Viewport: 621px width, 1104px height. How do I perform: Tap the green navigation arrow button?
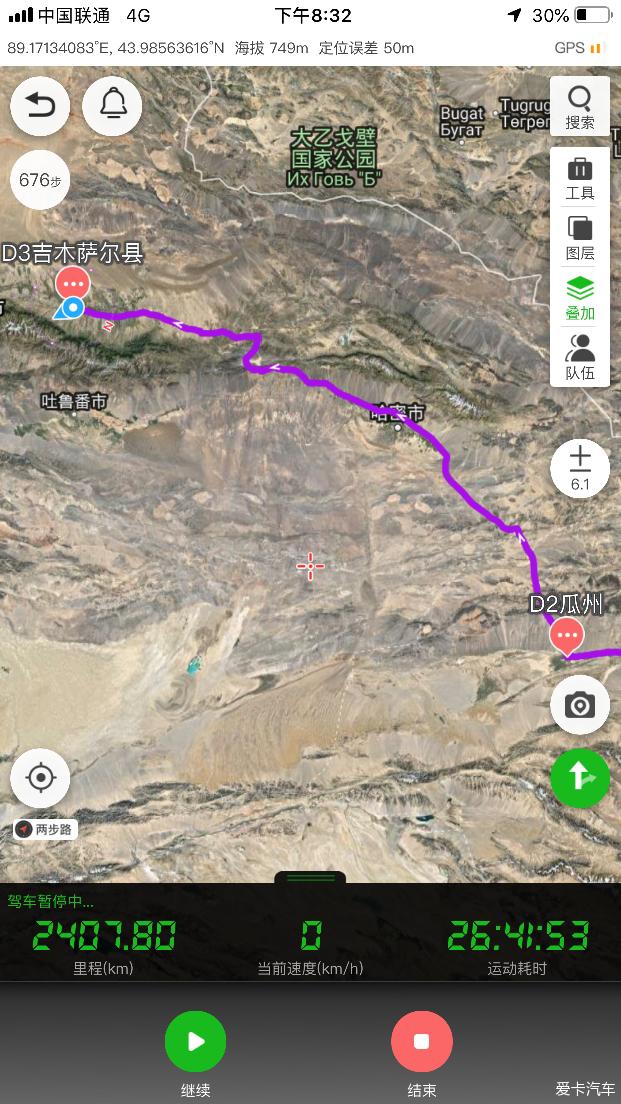580,778
